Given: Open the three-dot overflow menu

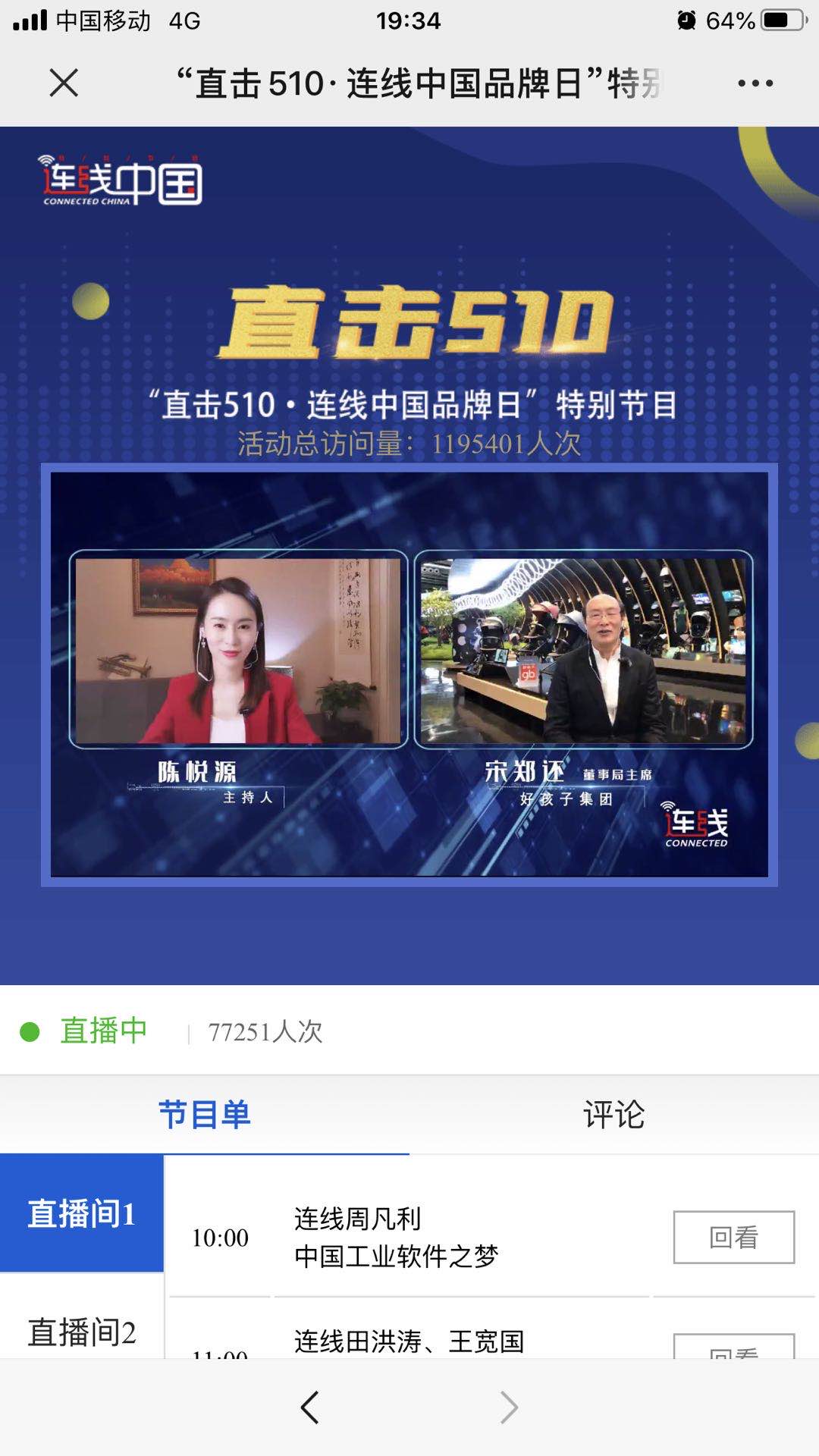Looking at the screenshot, I should coord(755,83).
